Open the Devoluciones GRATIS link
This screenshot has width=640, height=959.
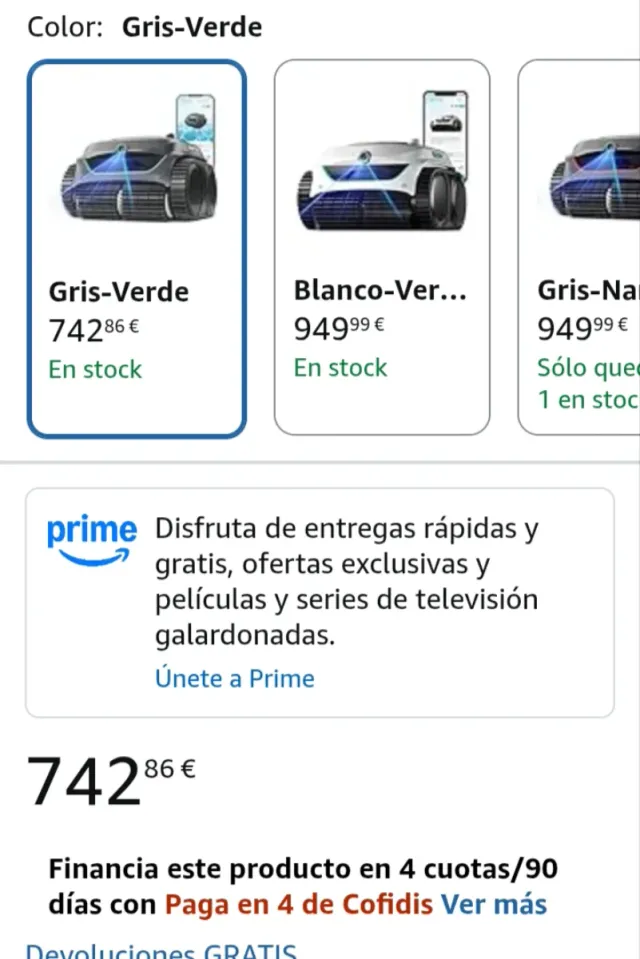[x=160, y=951]
